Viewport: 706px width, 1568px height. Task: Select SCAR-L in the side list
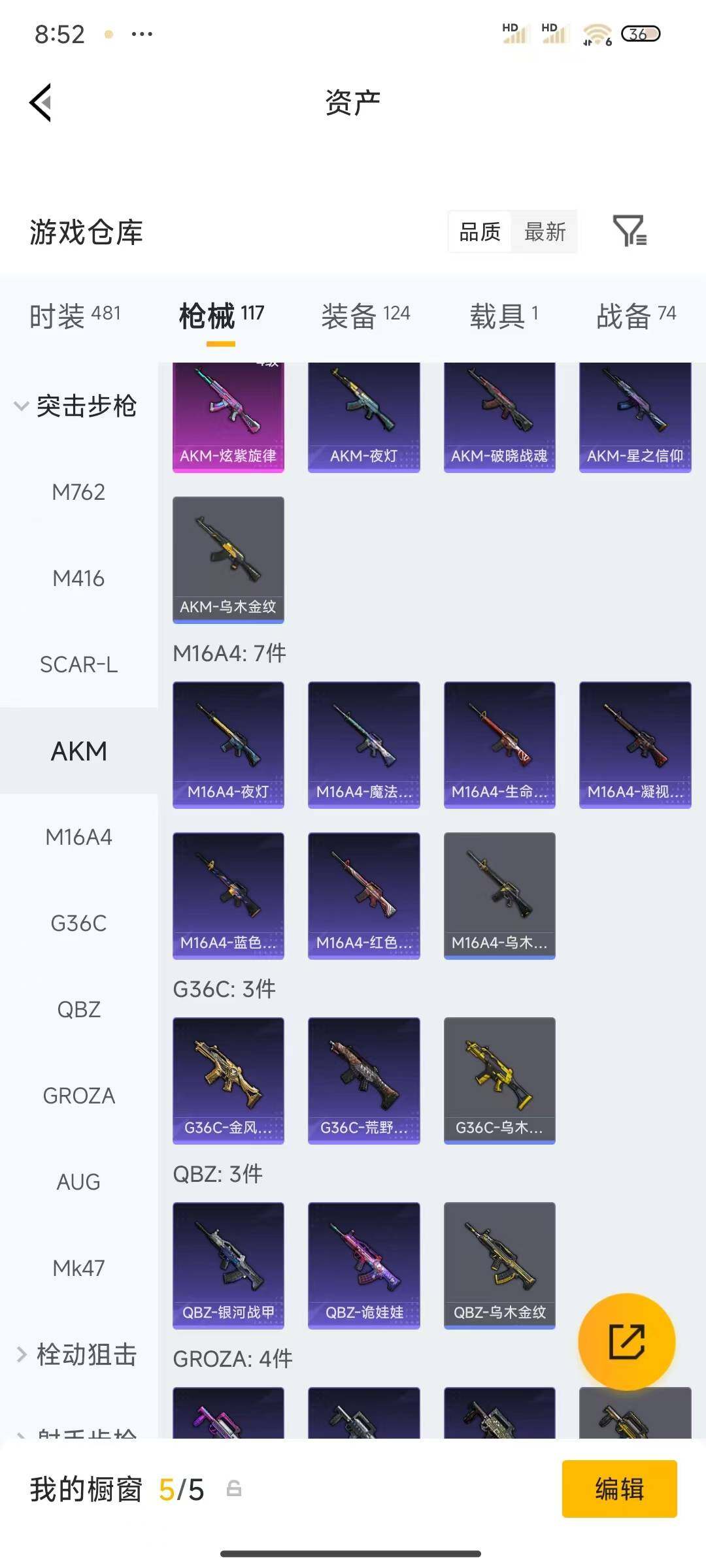coord(78,664)
